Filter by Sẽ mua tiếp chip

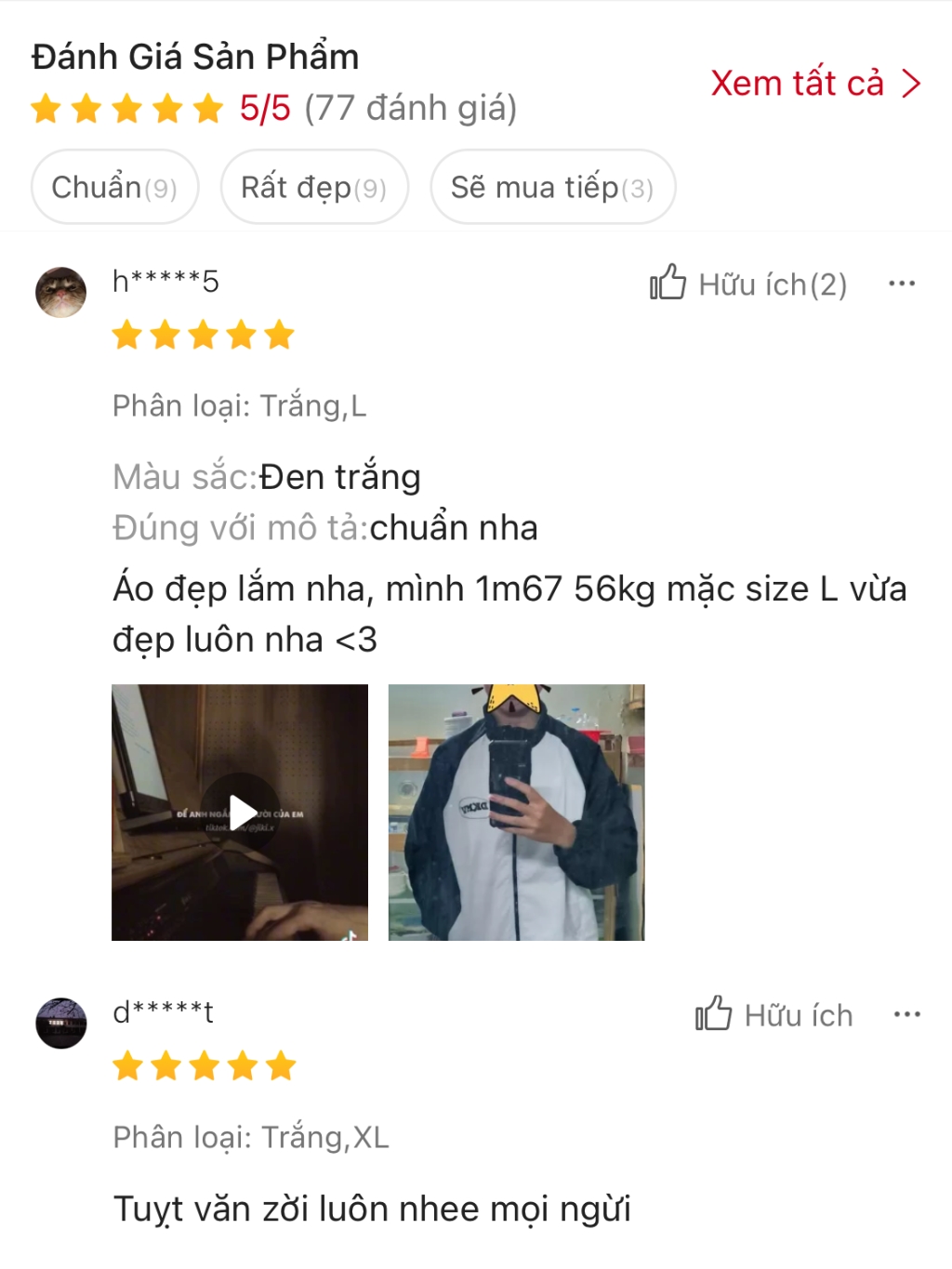pyautogui.click(x=552, y=187)
